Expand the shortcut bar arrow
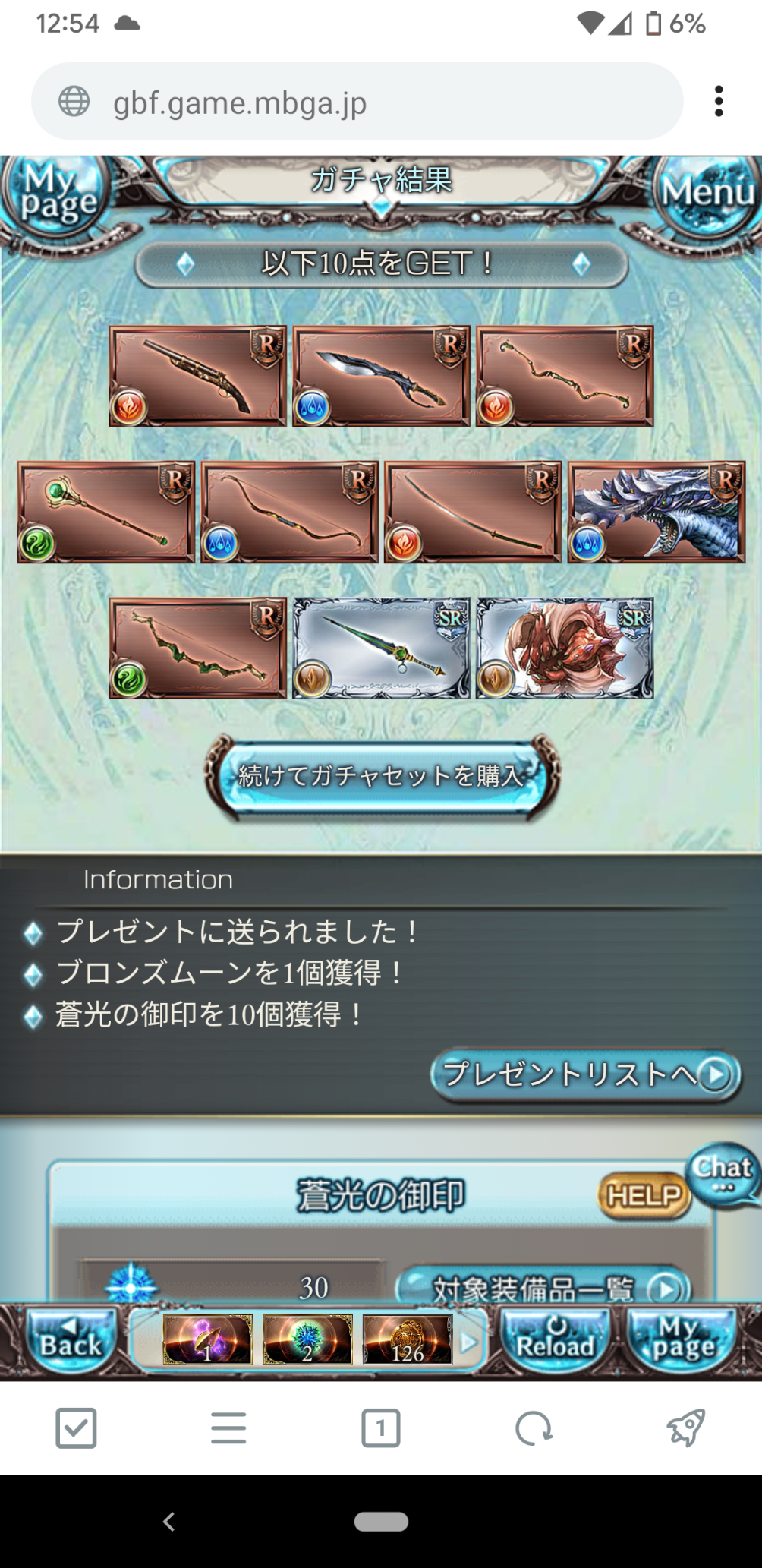The image size is (762, 1568). click(470, 1342)
